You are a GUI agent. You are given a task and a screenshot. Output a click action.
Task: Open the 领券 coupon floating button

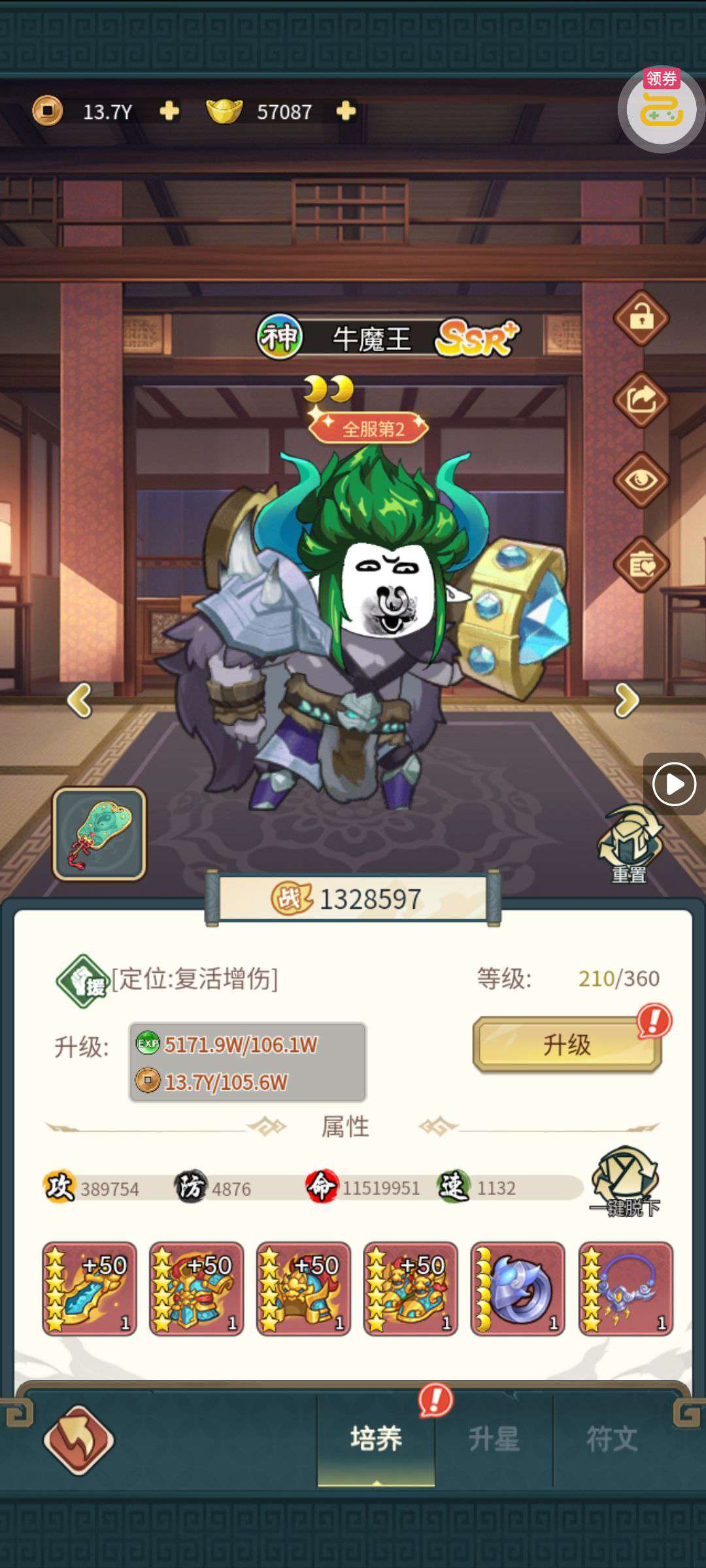coord(661,109)
